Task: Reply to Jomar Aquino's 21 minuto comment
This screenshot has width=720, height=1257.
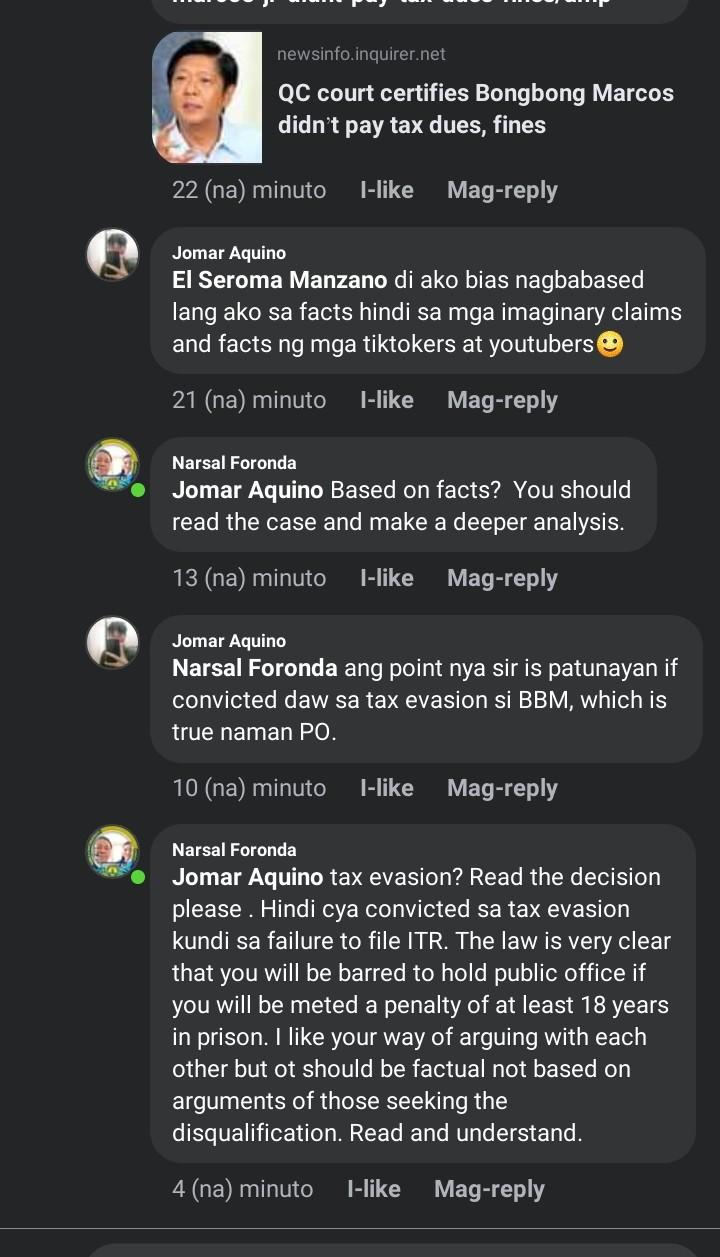Action: tap(502, 400)
